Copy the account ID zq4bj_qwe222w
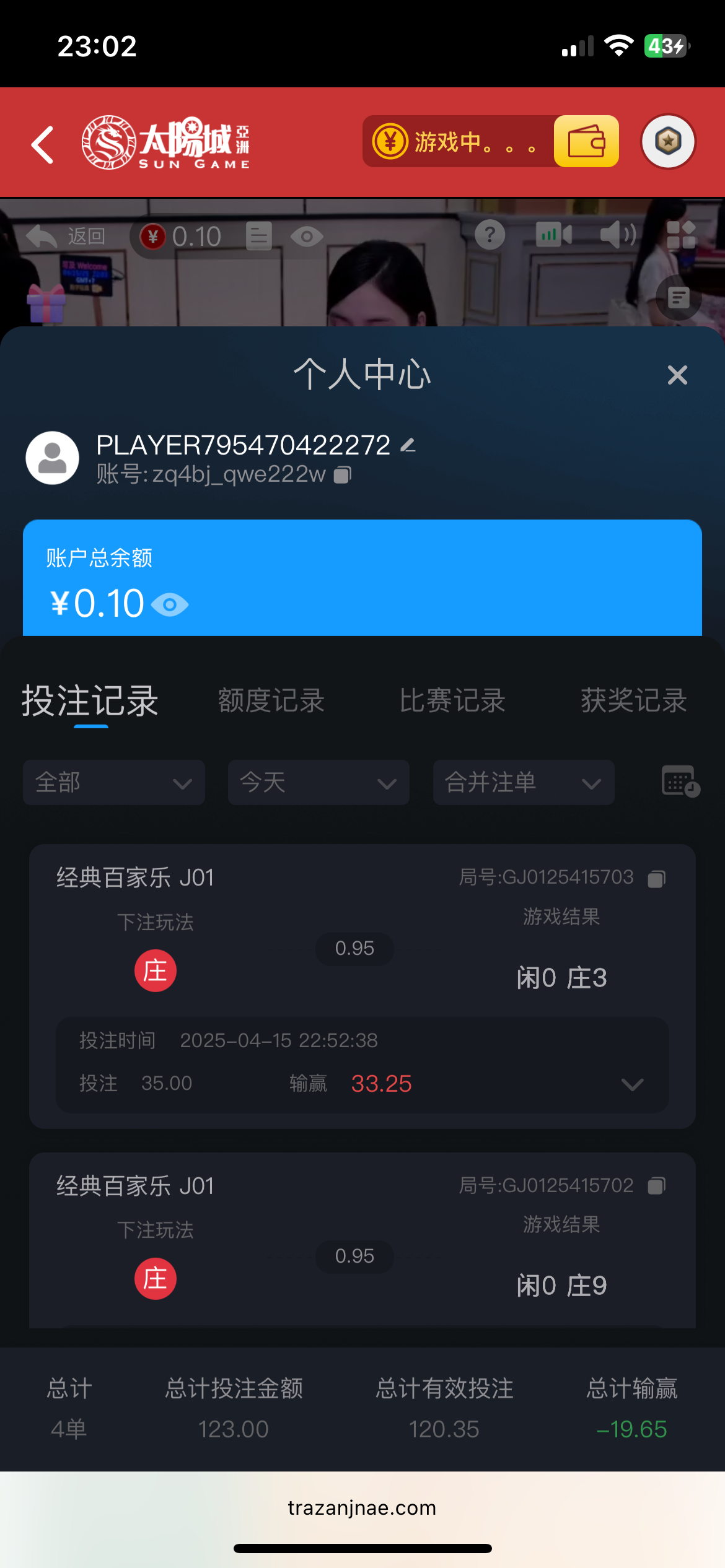The height and width of the screenshot is (1568, 725). click(343, 475)
